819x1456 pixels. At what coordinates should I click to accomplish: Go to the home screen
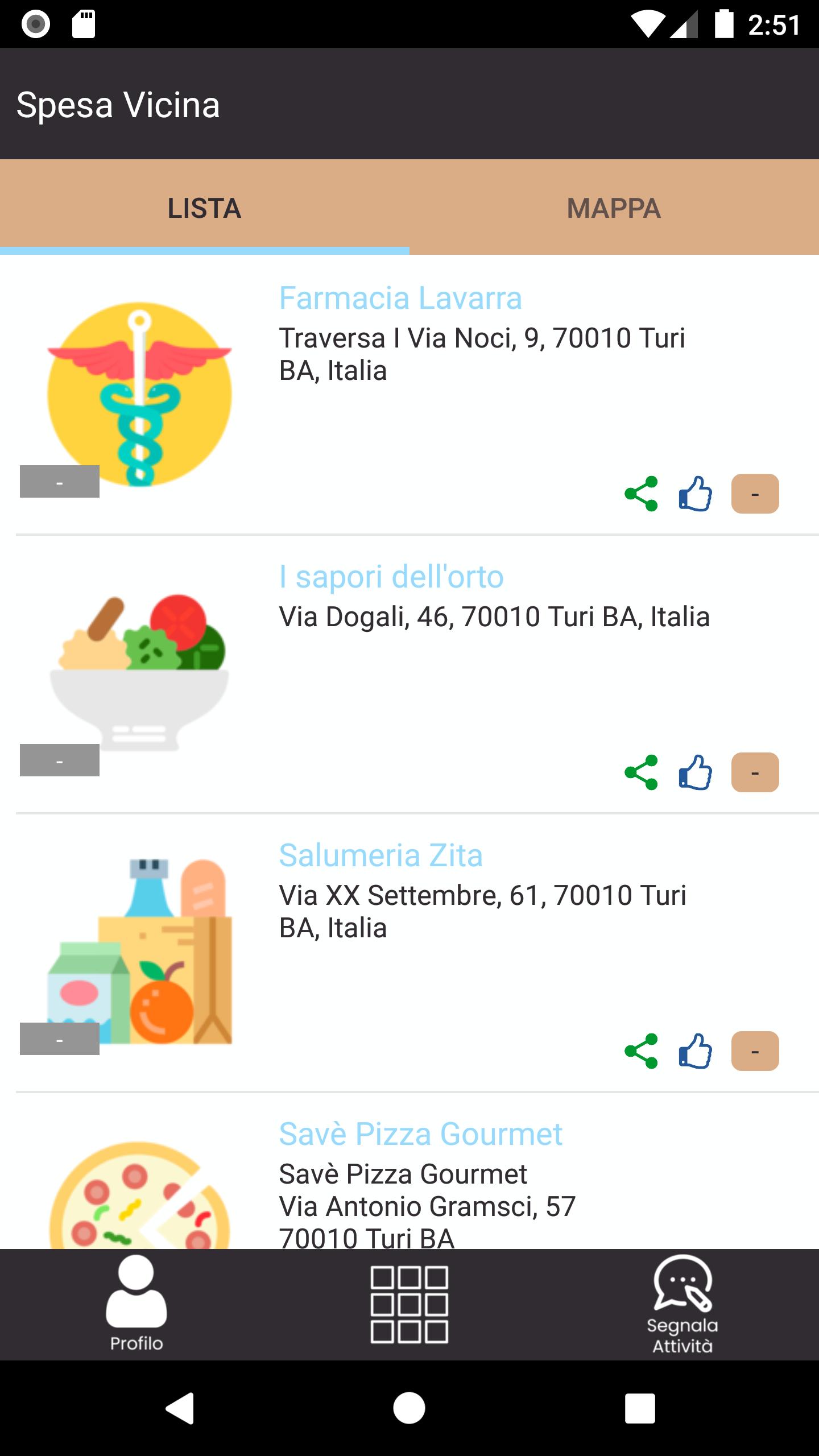(409, 1408)
